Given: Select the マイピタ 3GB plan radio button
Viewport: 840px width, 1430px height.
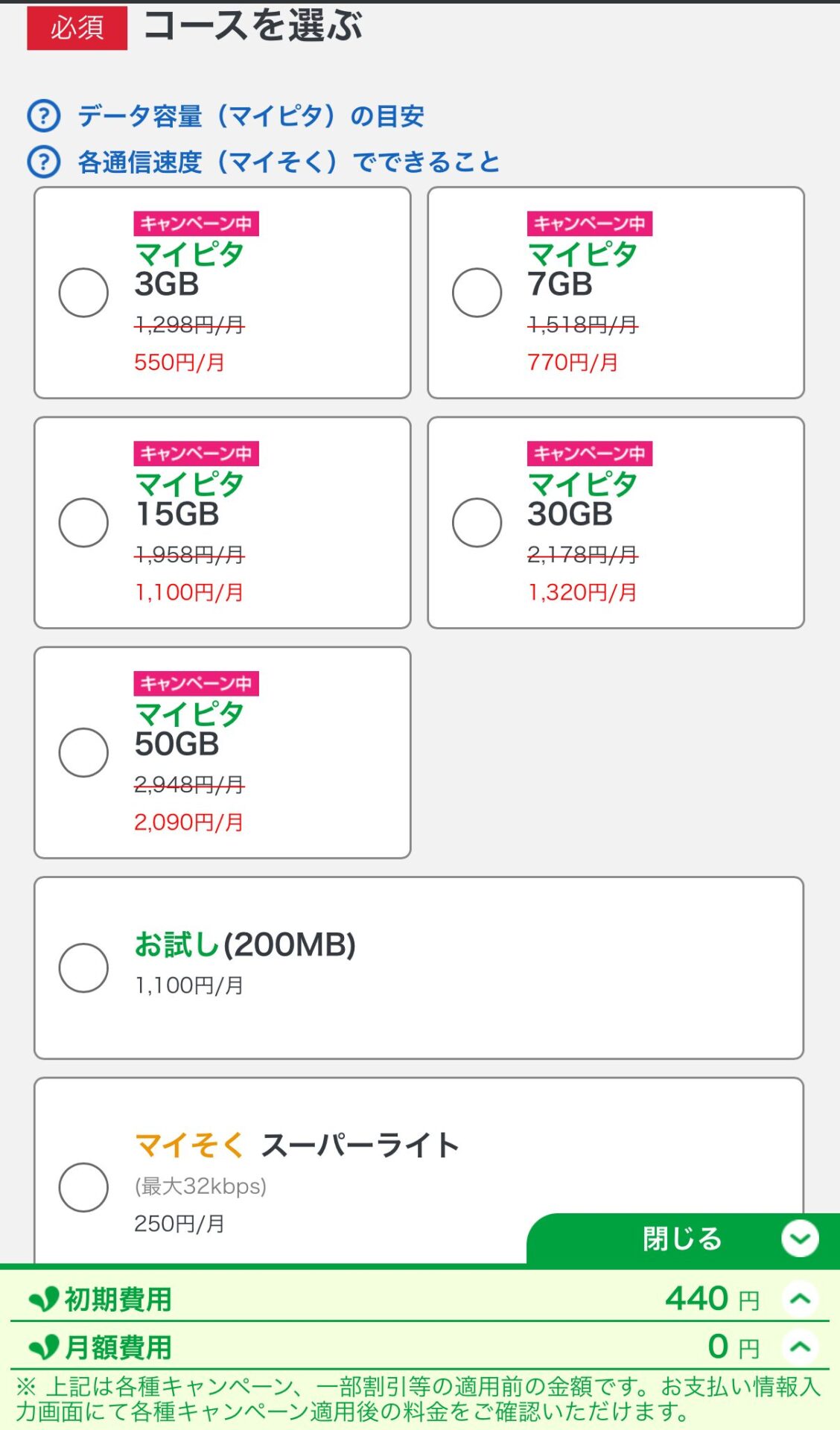Looking at the screenshot, I should click(x=83, y=293).
